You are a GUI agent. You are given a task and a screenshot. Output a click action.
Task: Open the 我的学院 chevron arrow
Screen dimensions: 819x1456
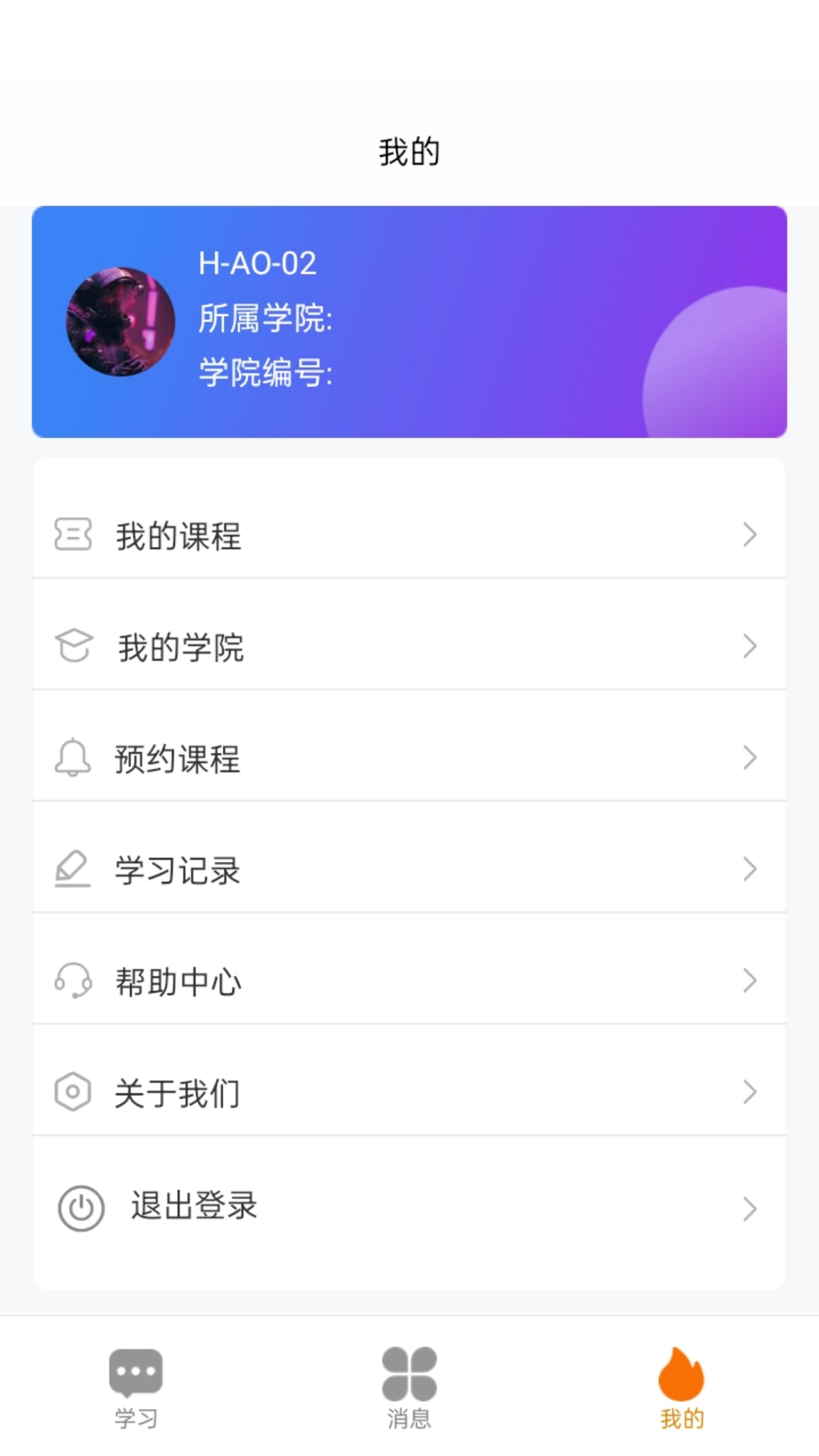(751, 645)
